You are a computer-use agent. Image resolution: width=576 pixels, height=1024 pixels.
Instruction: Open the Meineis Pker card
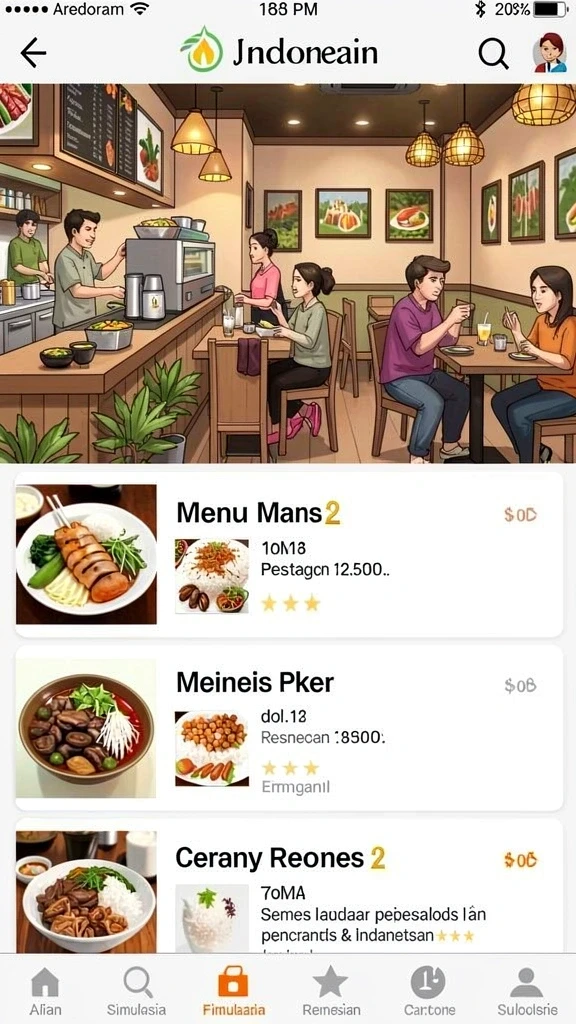[289, 728]
